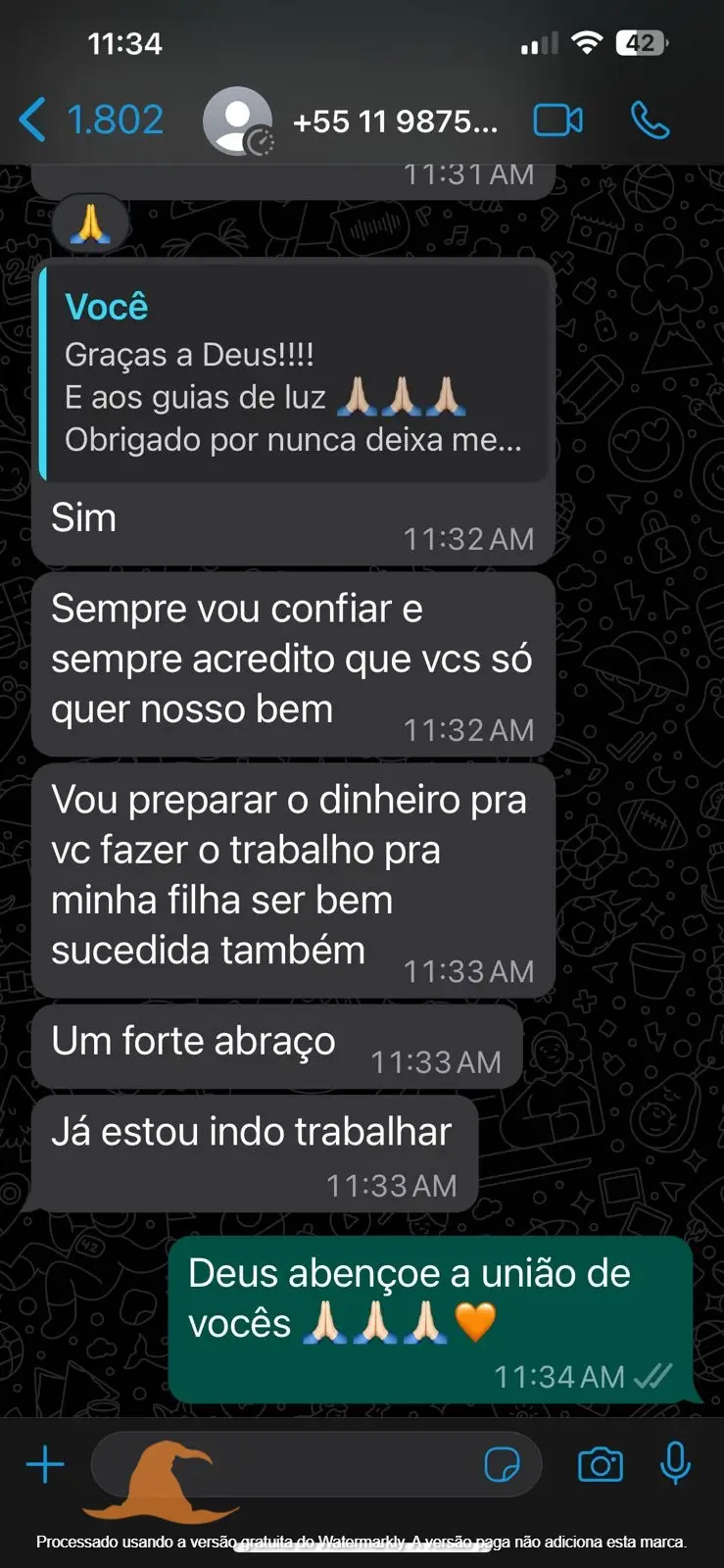Tap the microphone to record audio
This screenshot has height=1568, width=724.
675,1464
